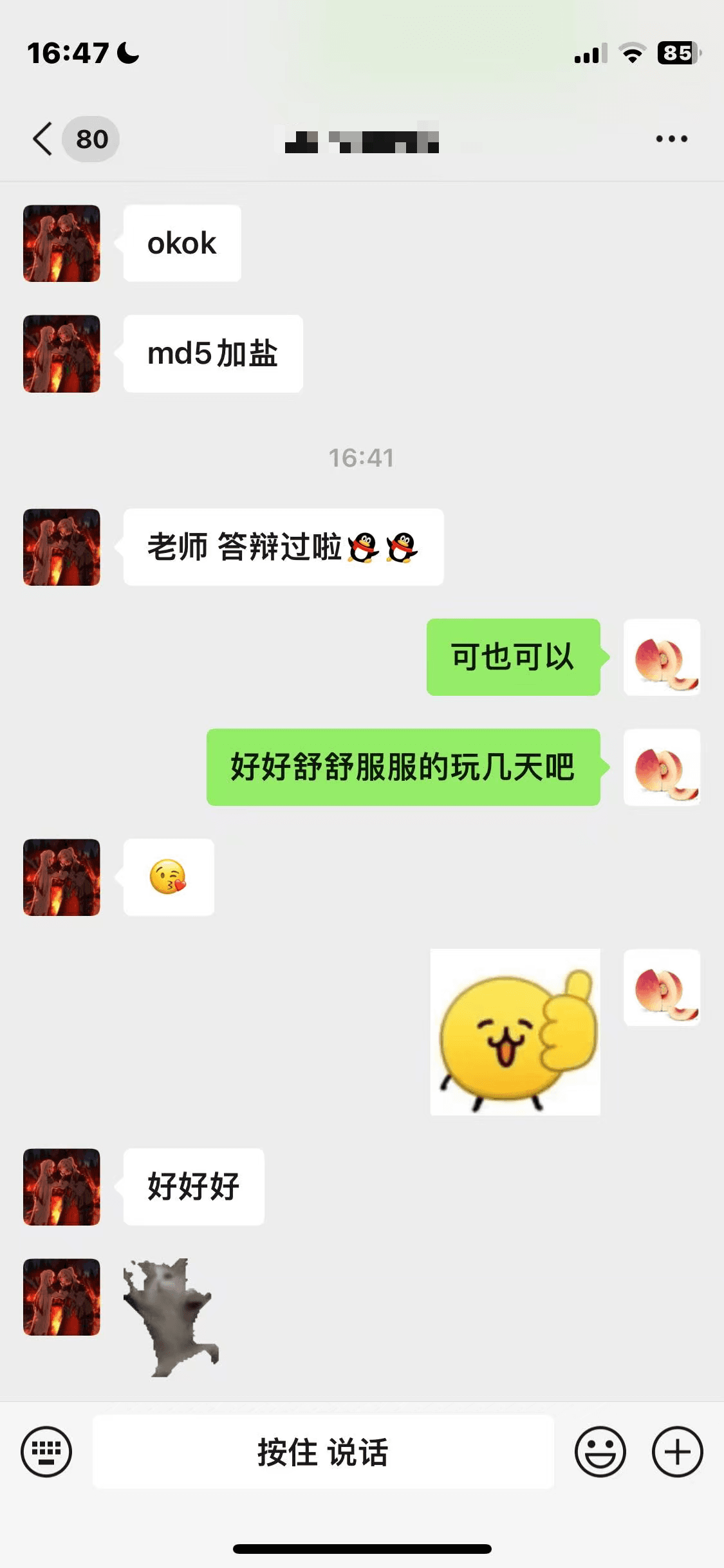This screenshot has height=1568, width=724.
Task: View the dancing cat sticker
Action: click(x=172, y=1316)
